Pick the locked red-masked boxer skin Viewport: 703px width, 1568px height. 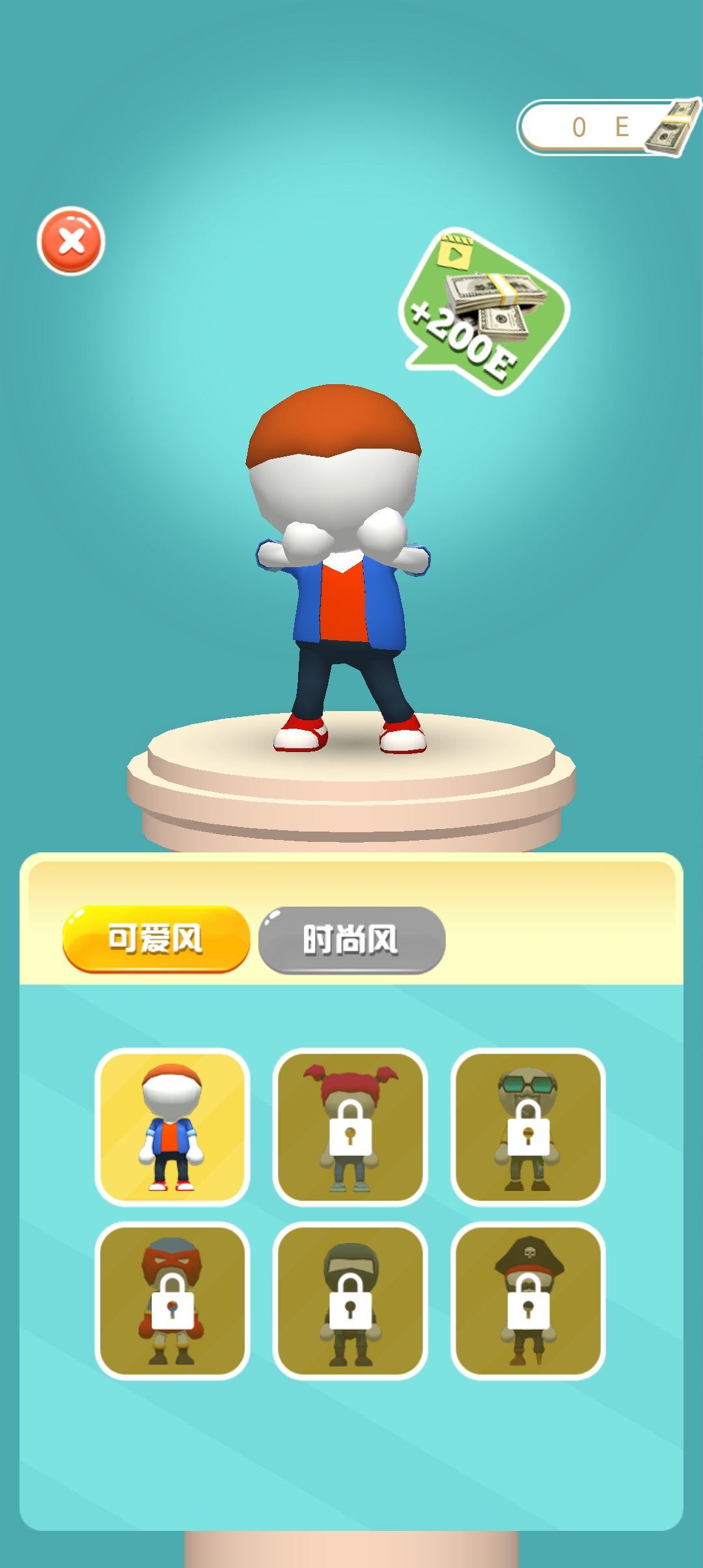172,1301
